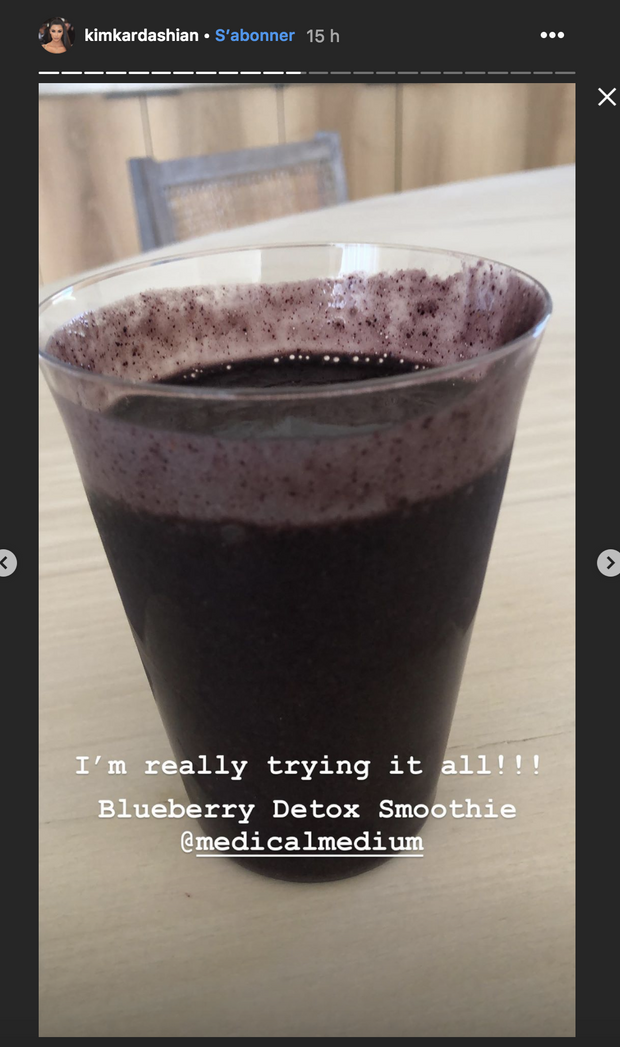Close the story viewer
This screenshot has height=1047, width=620.
(x=606, y=97)
